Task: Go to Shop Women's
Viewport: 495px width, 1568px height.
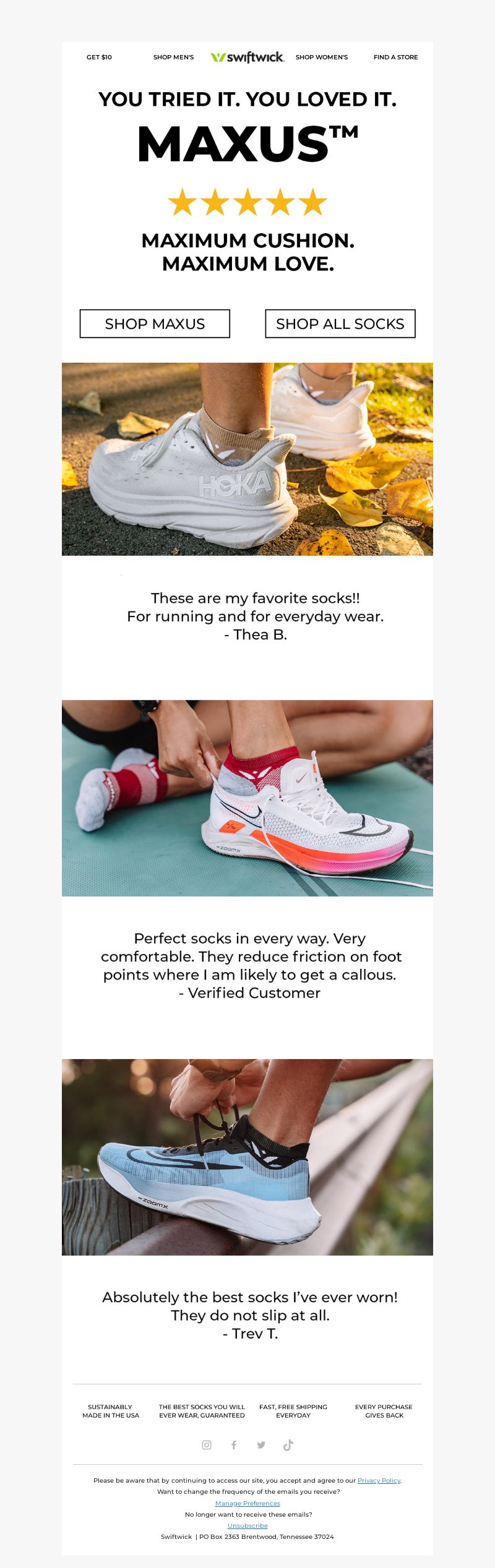Action: [321, 57]
